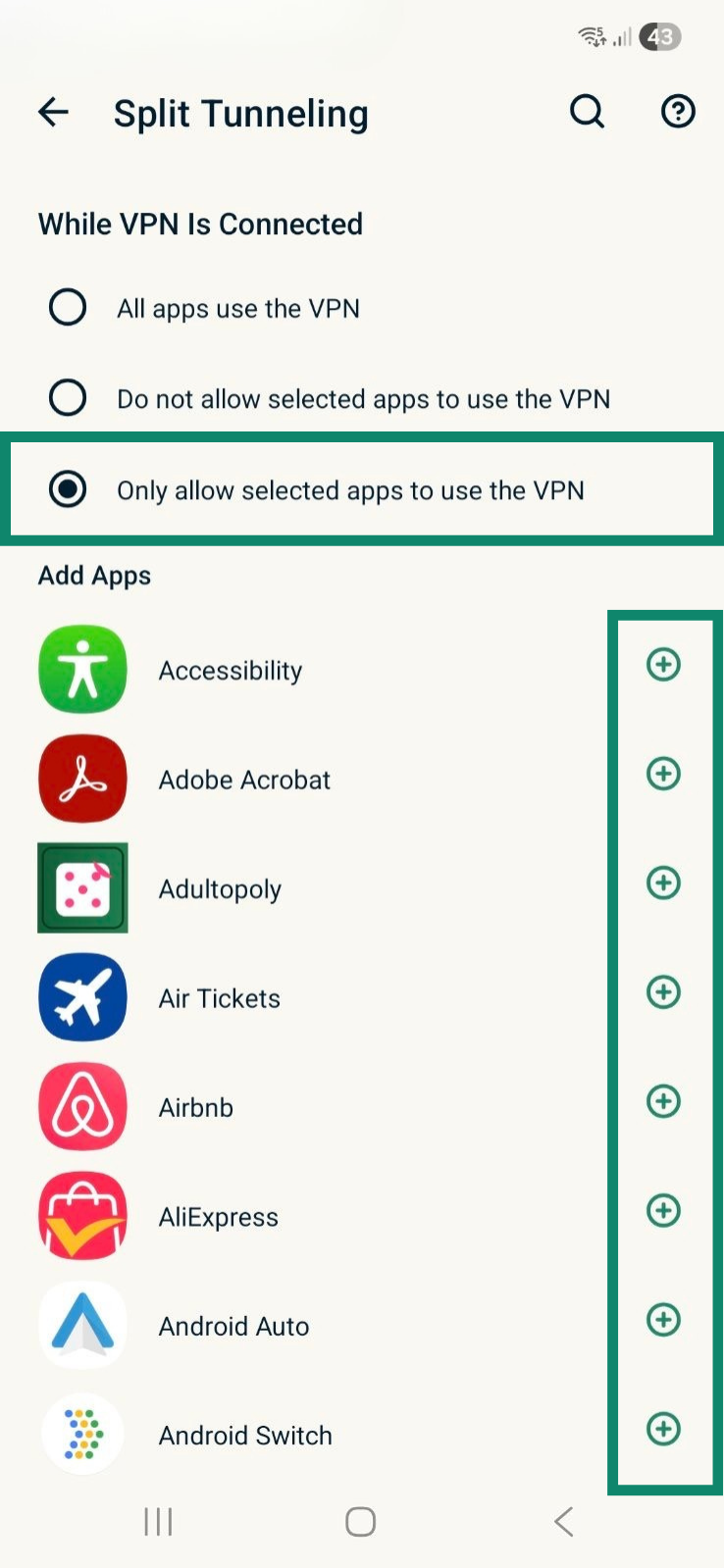Tap the plus icon next to Android Switch

(x=663, y=1429)
